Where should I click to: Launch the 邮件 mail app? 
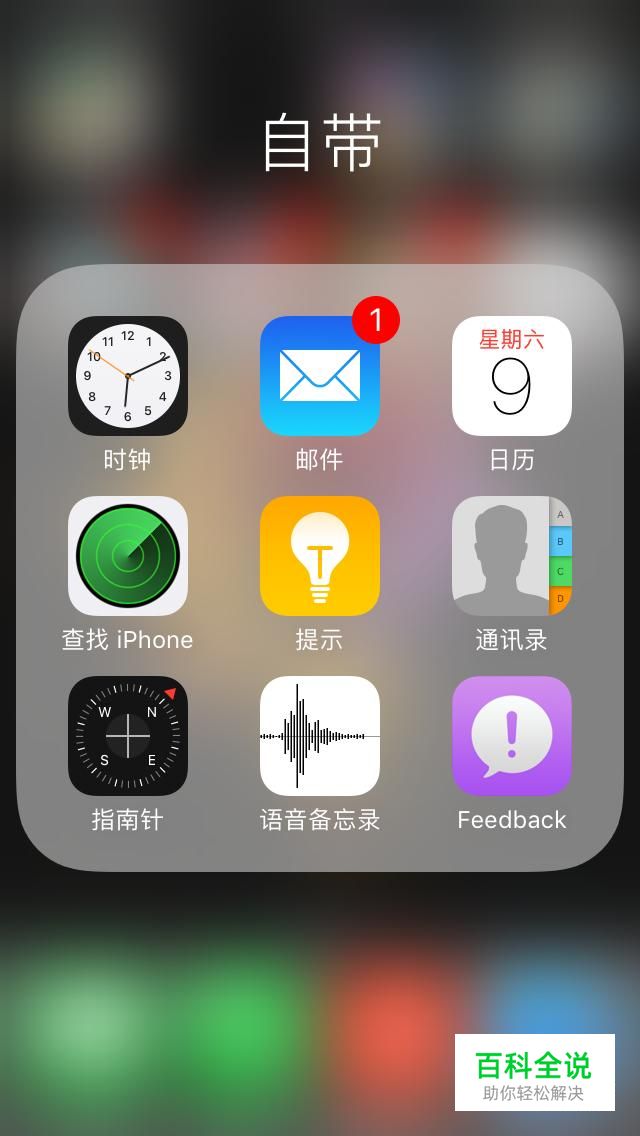tap(320, 376)
